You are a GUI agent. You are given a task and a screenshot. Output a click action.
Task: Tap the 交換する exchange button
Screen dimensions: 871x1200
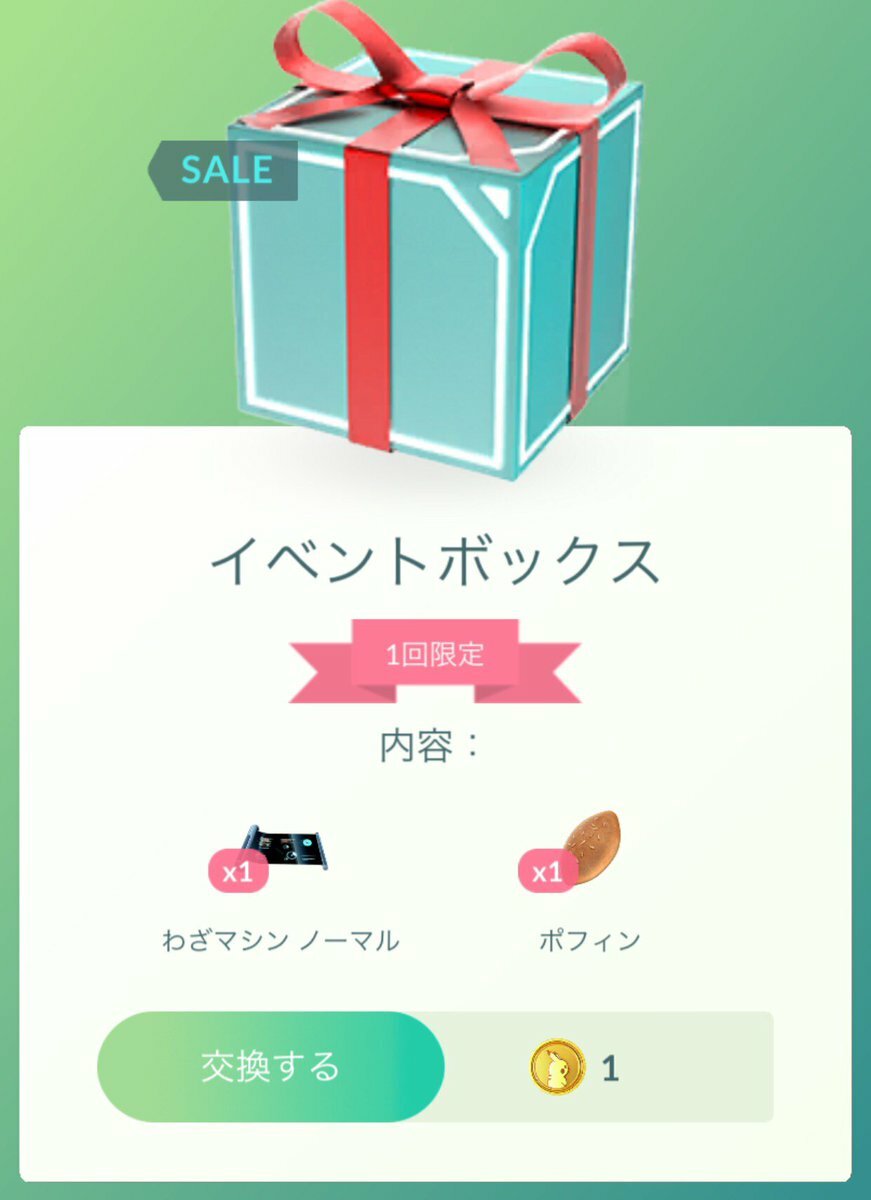click(x=270, y=1066)
